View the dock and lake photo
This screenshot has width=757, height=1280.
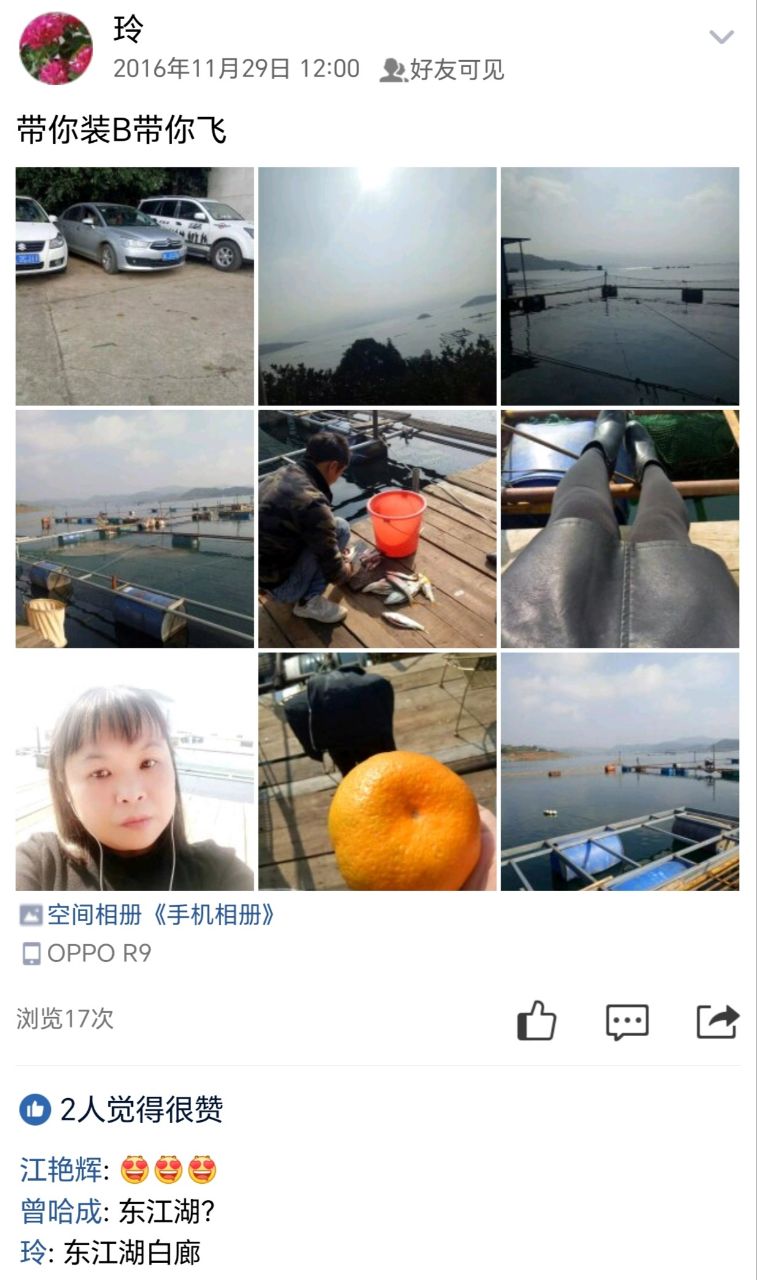click(620, 286)
